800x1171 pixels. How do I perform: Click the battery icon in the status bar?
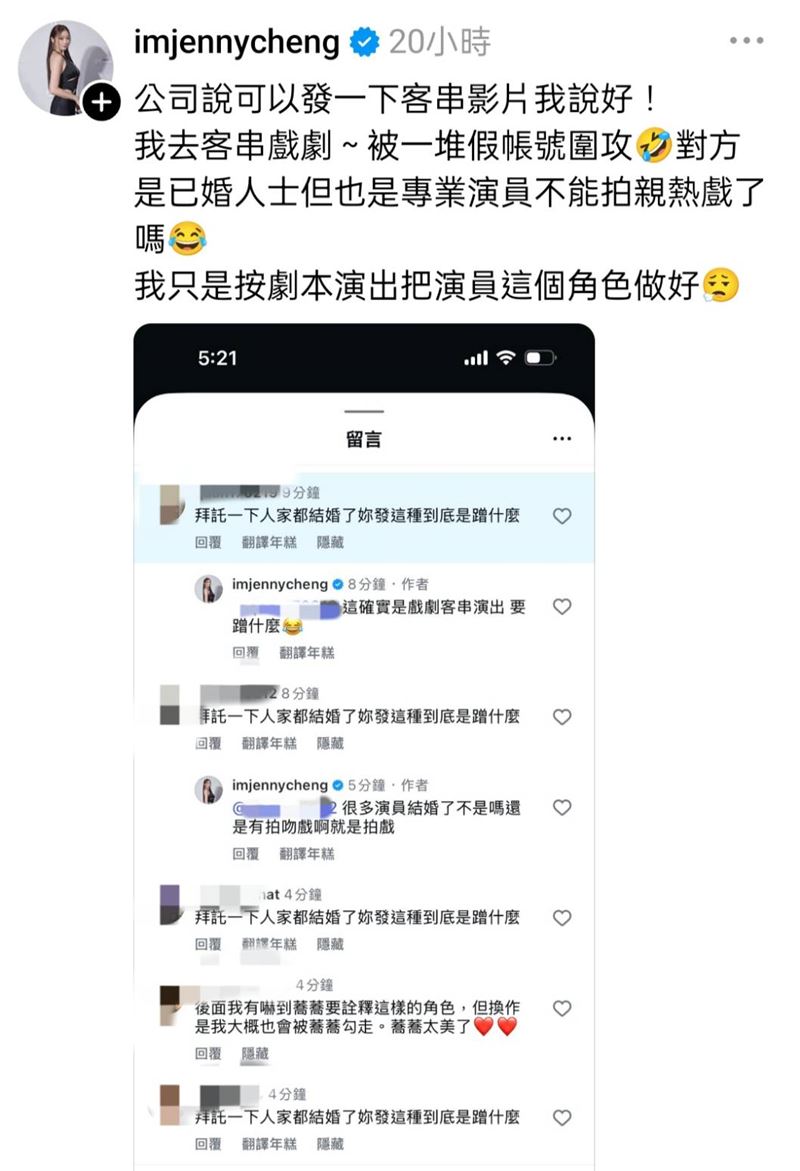tap(539, 357)
